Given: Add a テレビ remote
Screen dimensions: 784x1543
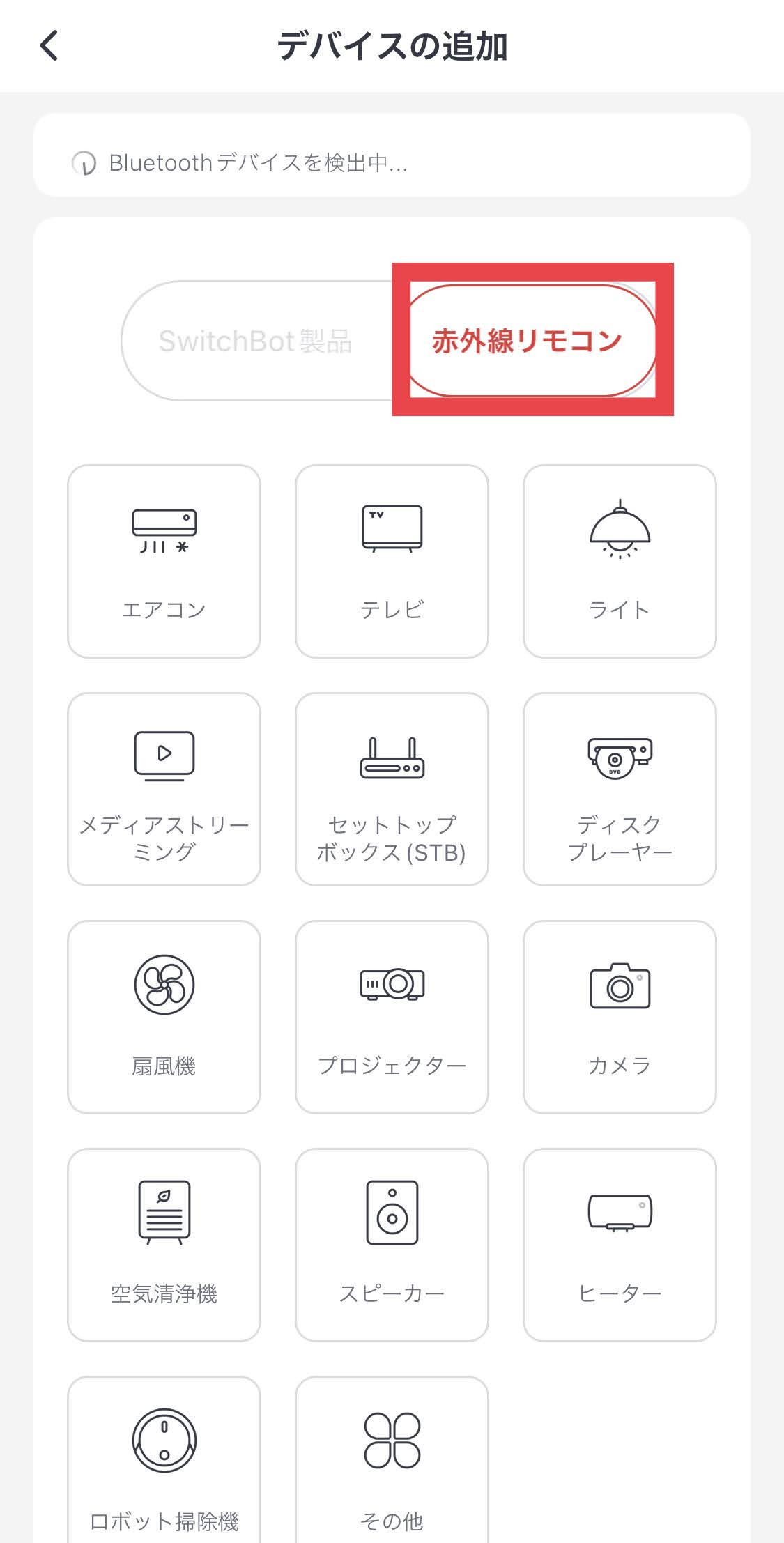Looking at the screenshot, I should click(x=392, y=561).
